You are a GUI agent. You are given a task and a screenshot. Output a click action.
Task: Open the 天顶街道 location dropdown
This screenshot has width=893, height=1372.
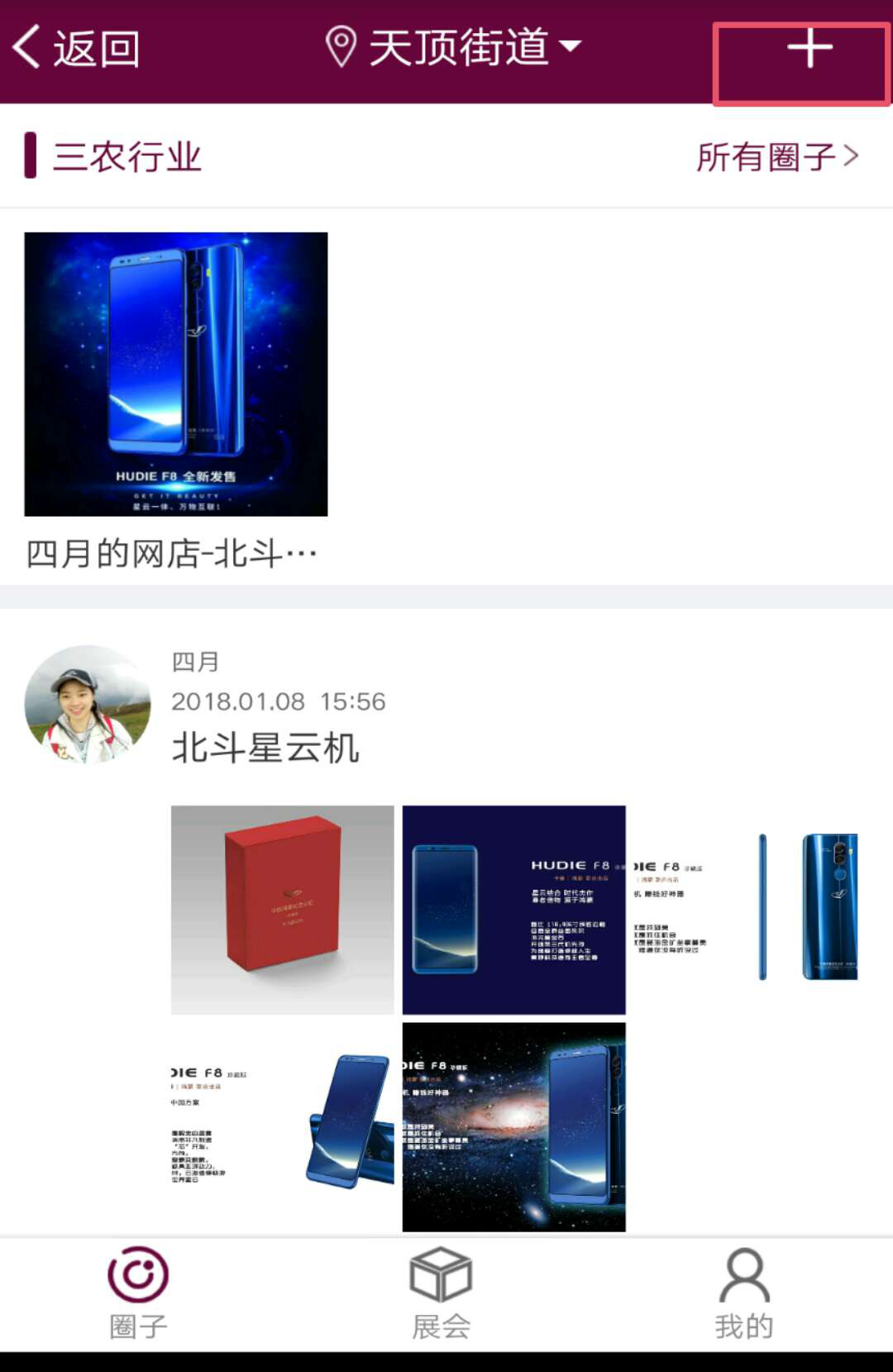[453, 48]
